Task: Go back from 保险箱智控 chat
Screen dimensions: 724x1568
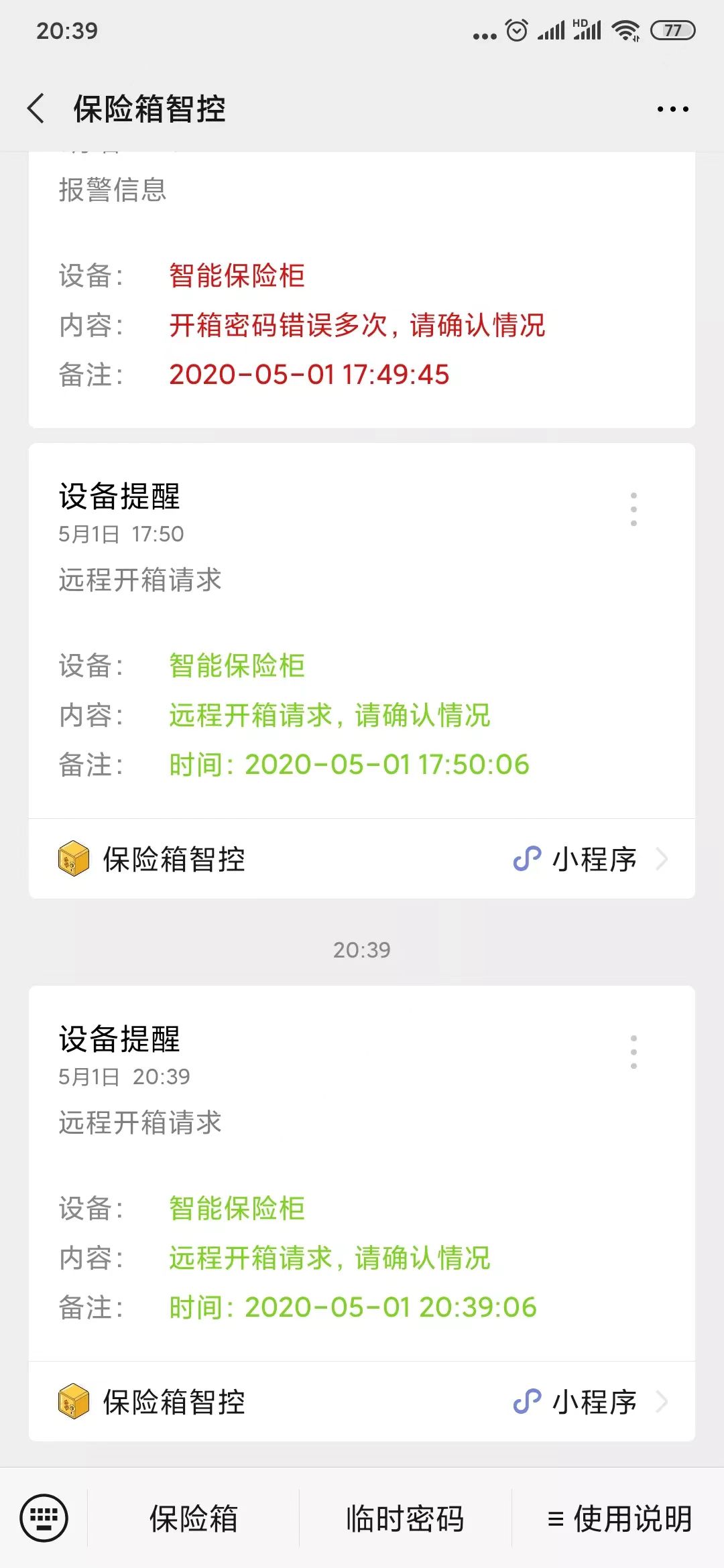Action: [x=36, y=109]
